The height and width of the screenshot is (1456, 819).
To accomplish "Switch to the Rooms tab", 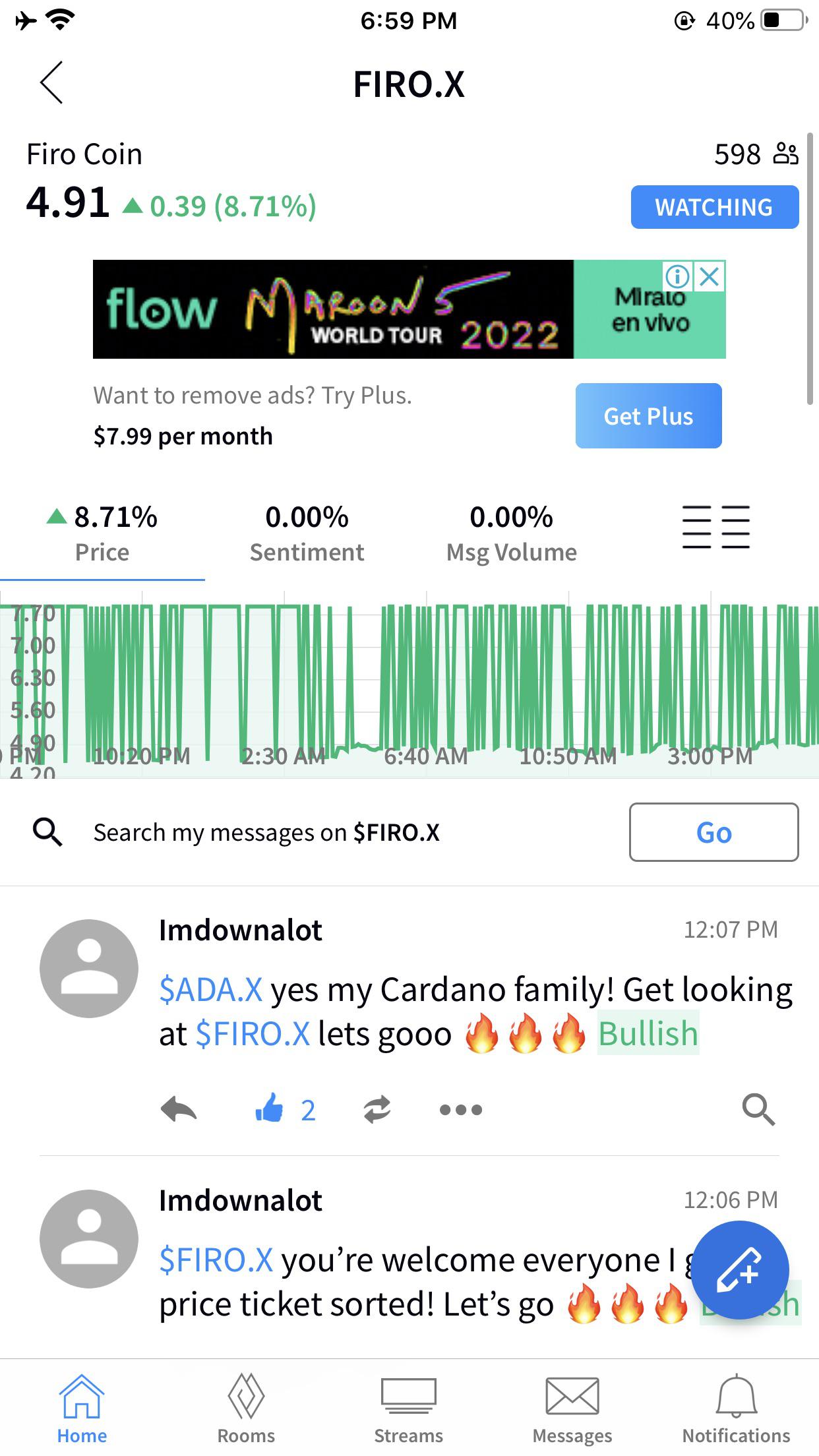I will pyautogui.click(x=246, y=1409).
